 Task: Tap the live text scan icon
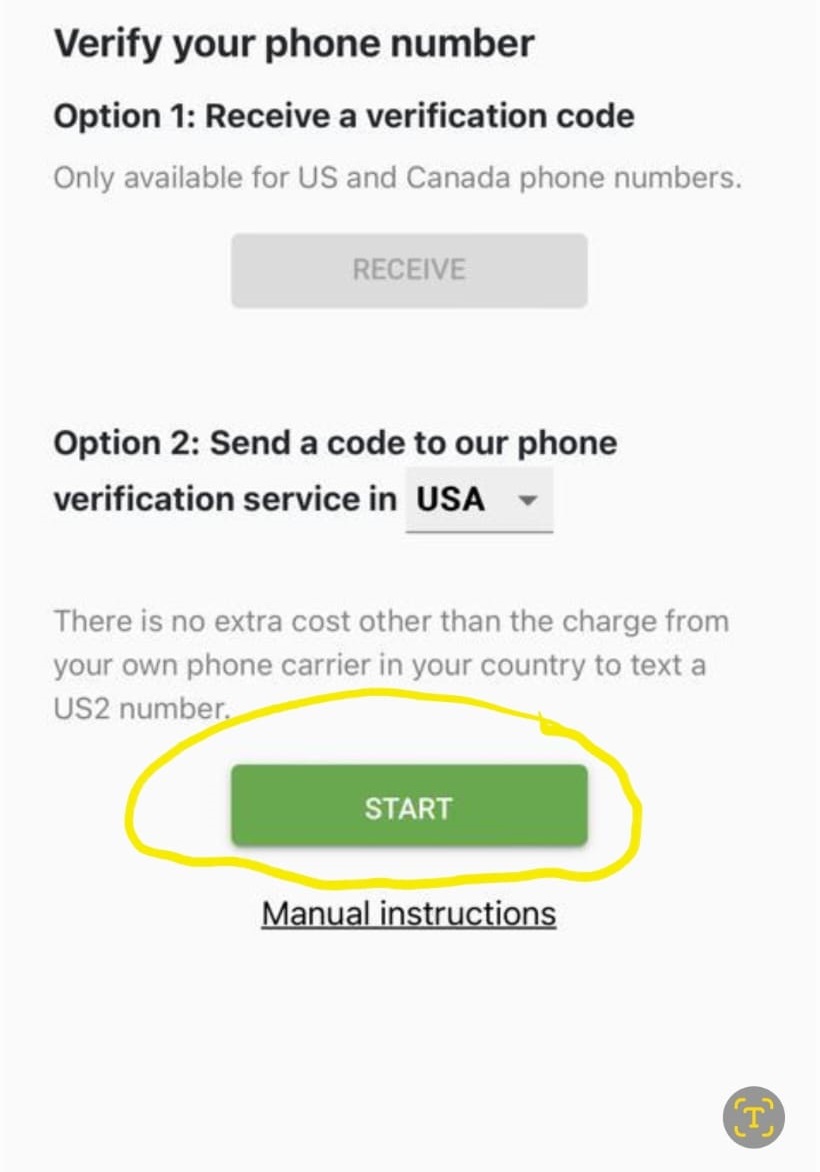753,1116
